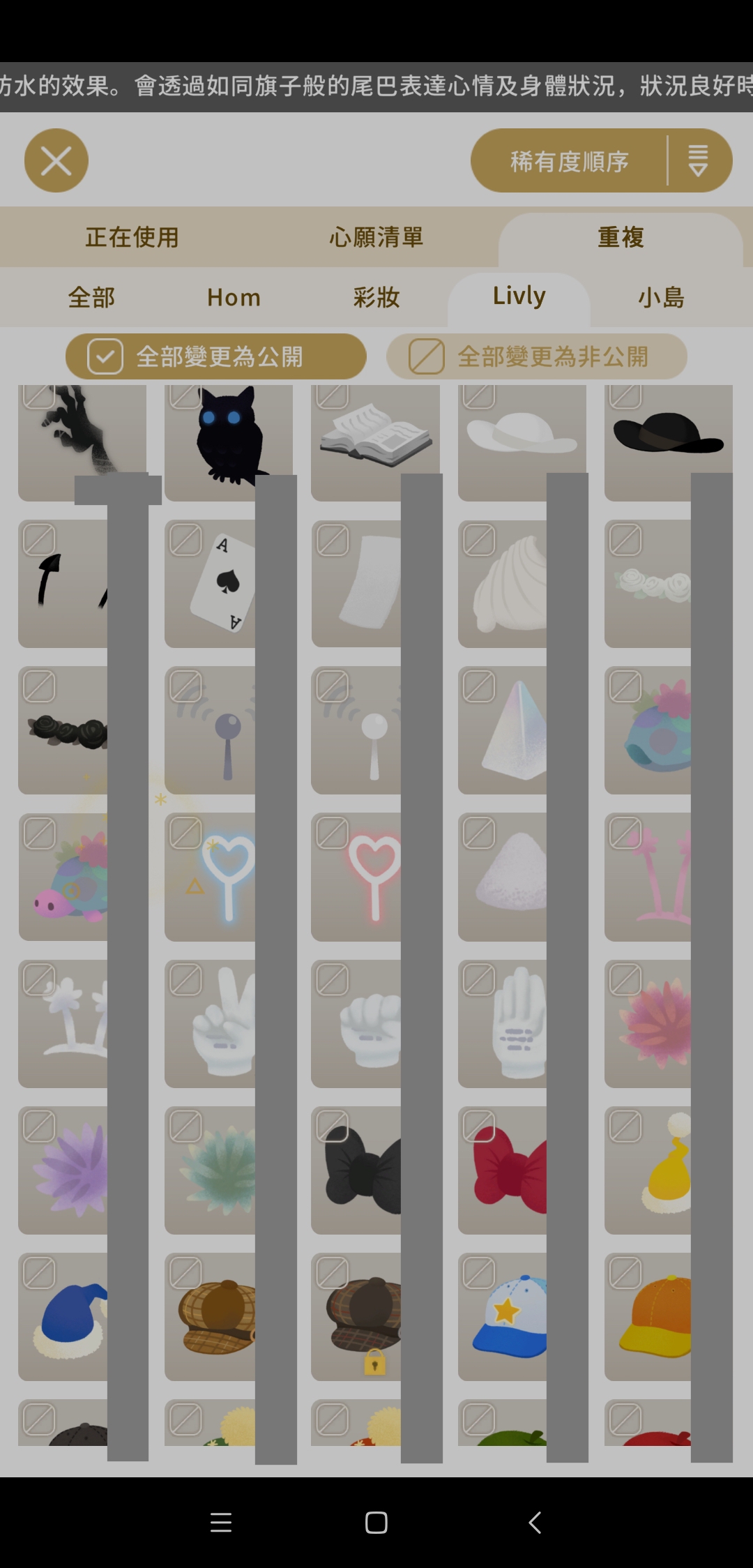Go back with the system back button

coord(535,1523)
